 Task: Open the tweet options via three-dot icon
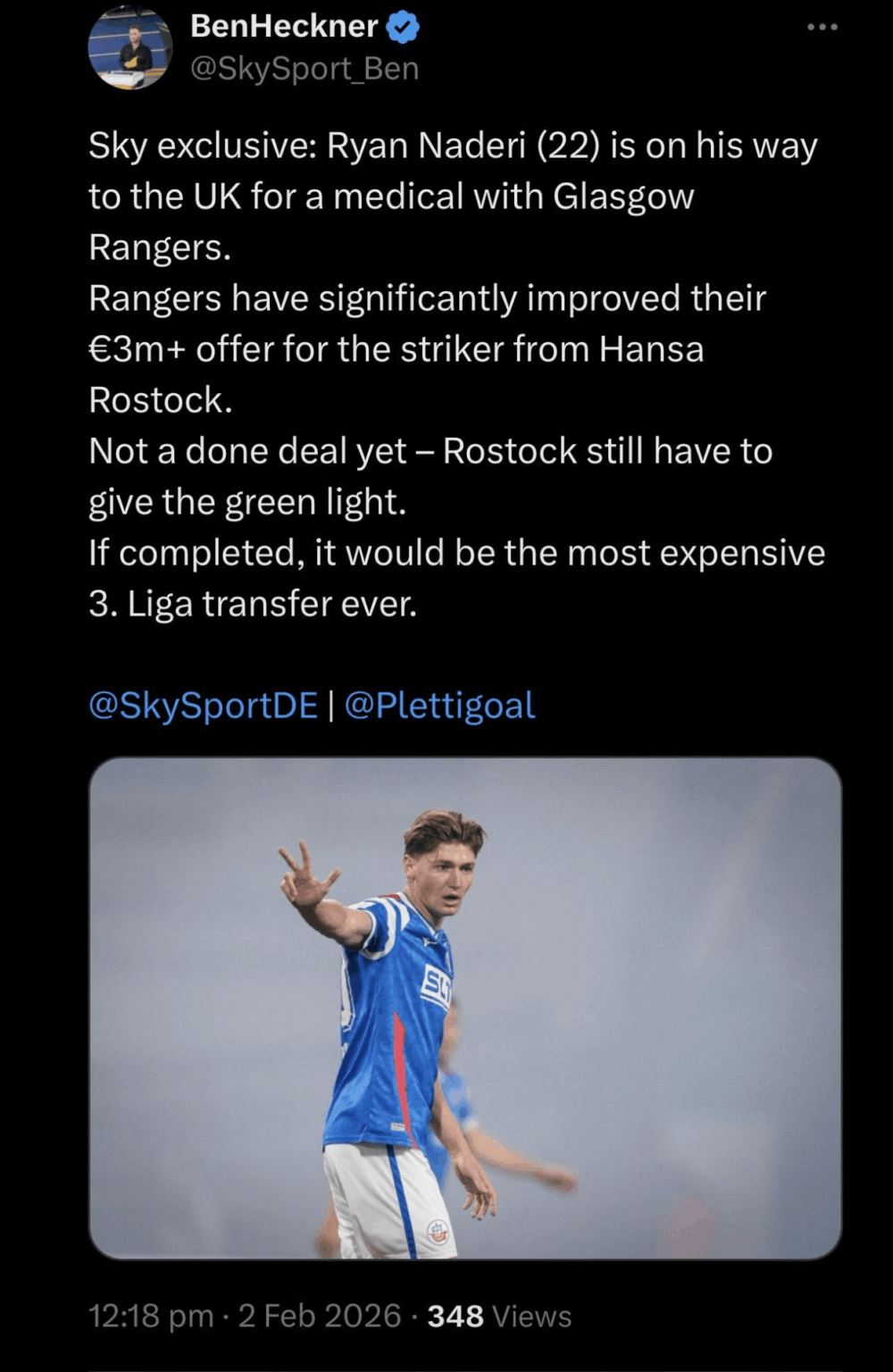point(822,27)
